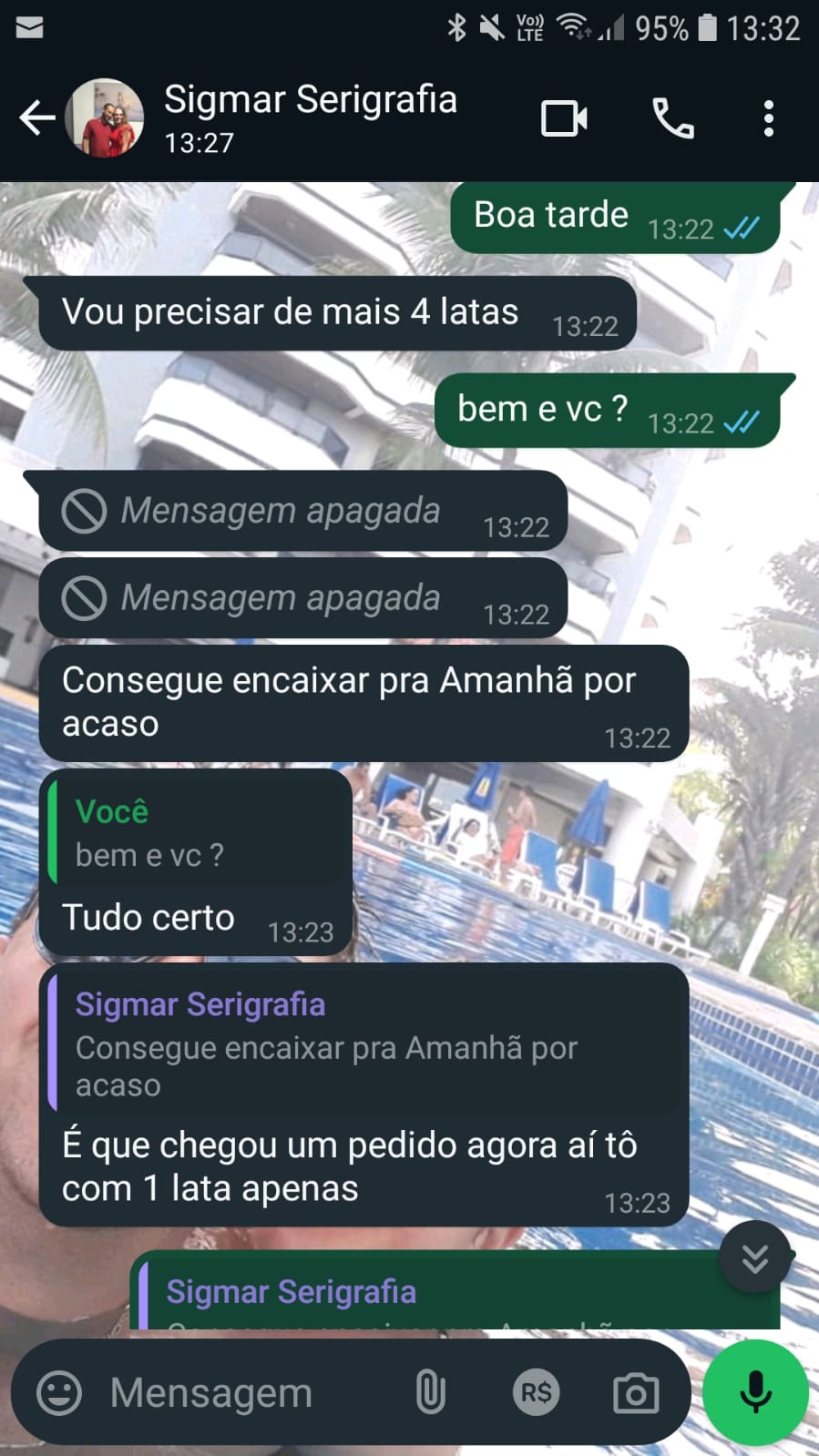Viewport: 819px width, 1456px height.
Task: Go back to the chat list
Action: point(36,118)
